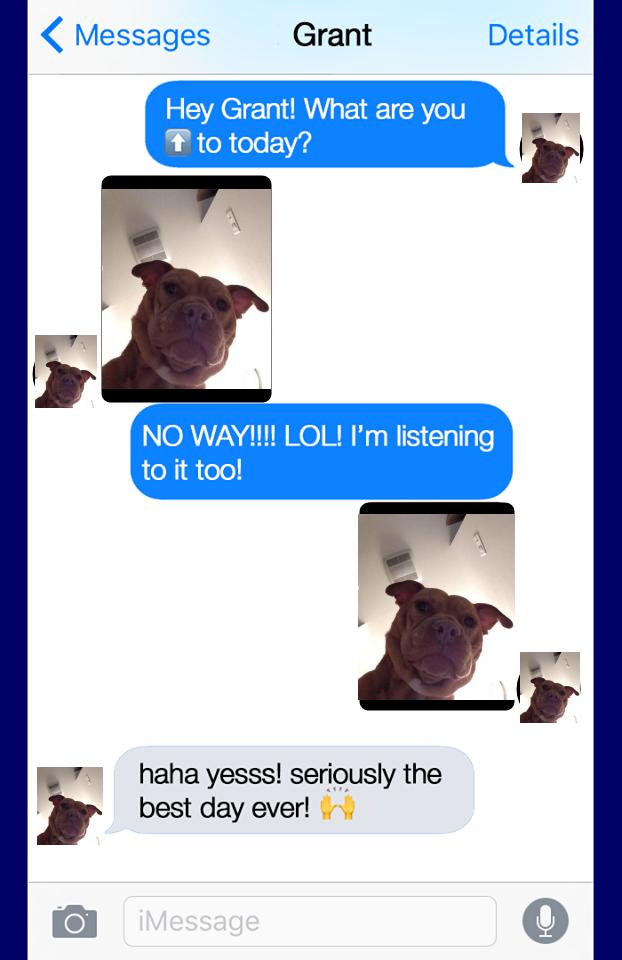Screen dimensions: 622x960
Task: Go back to the Messages list
Action: click(x=125, y=35)
